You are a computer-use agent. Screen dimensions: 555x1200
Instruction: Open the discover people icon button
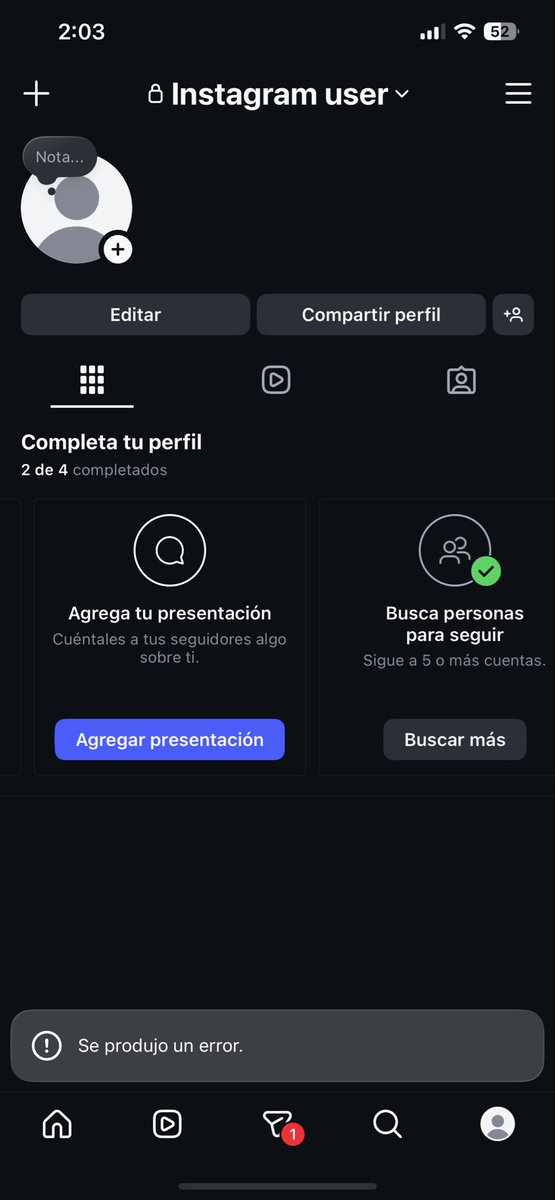click(x=513, y=314)
